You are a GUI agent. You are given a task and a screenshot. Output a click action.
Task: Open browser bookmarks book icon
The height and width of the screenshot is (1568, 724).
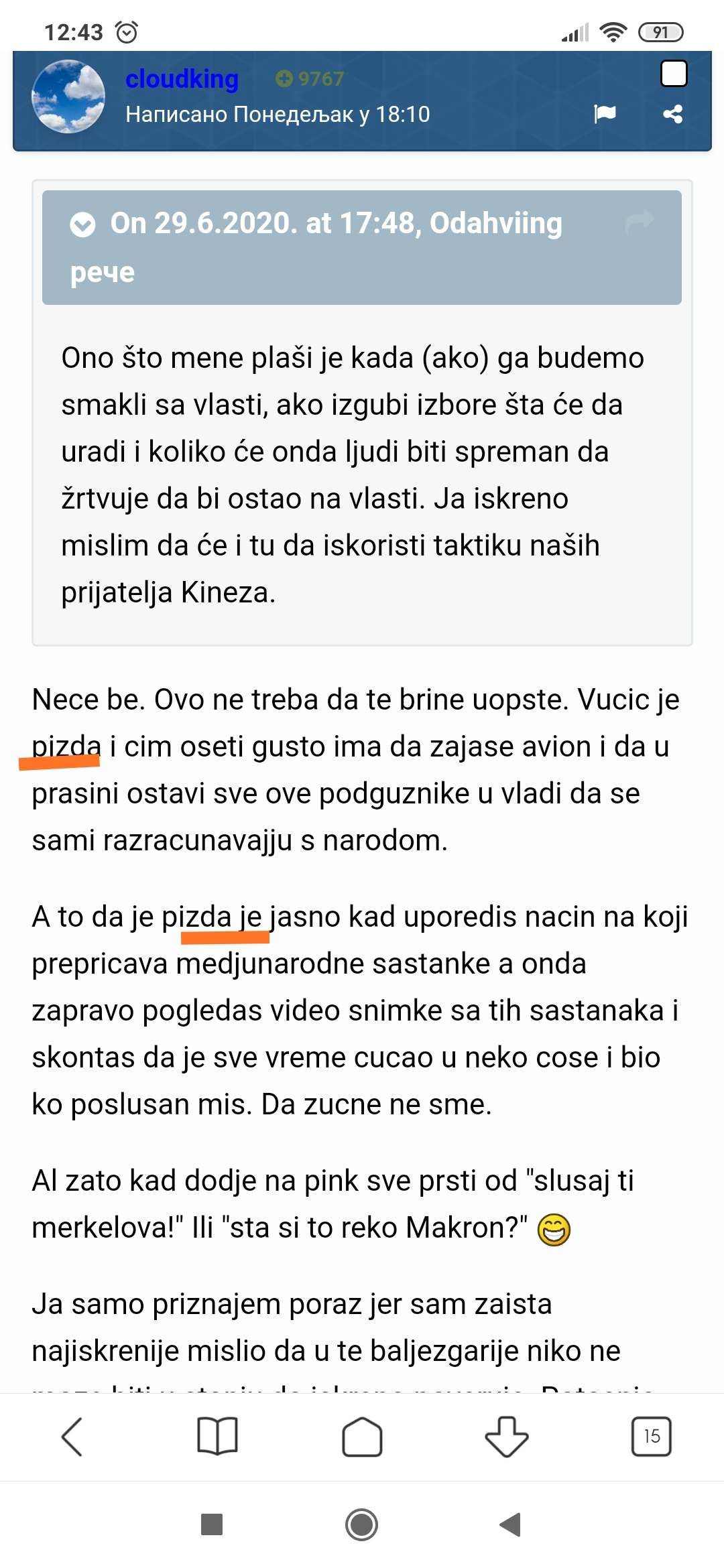pyautogui.click(x=217, y=1436)
